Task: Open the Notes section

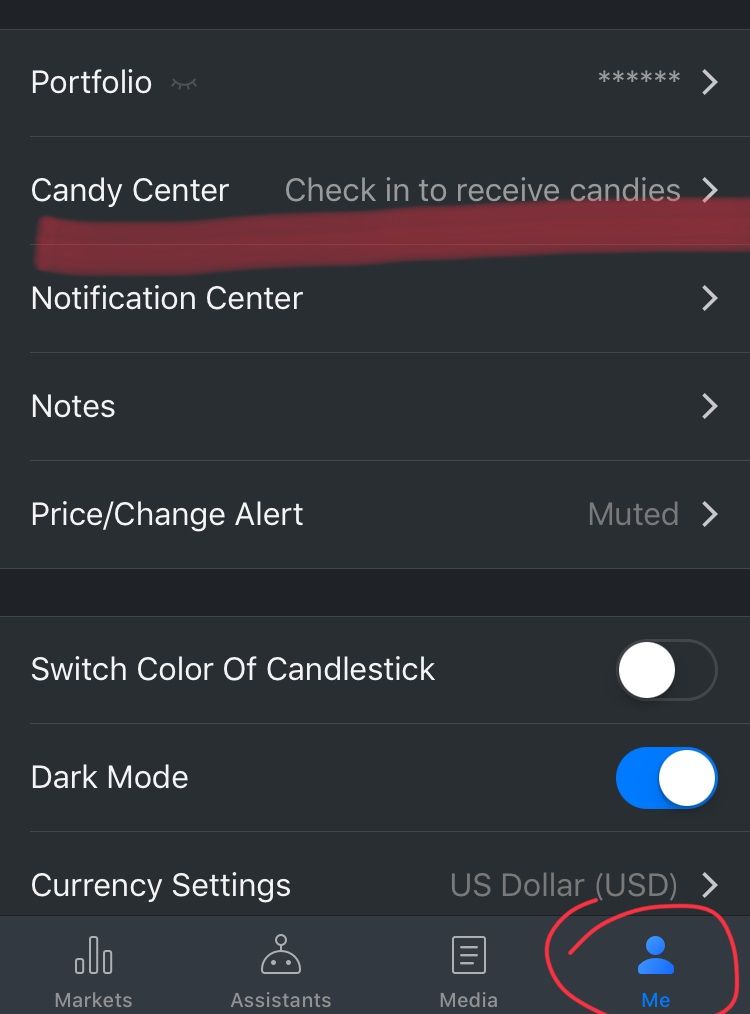Action: point(375,406)
